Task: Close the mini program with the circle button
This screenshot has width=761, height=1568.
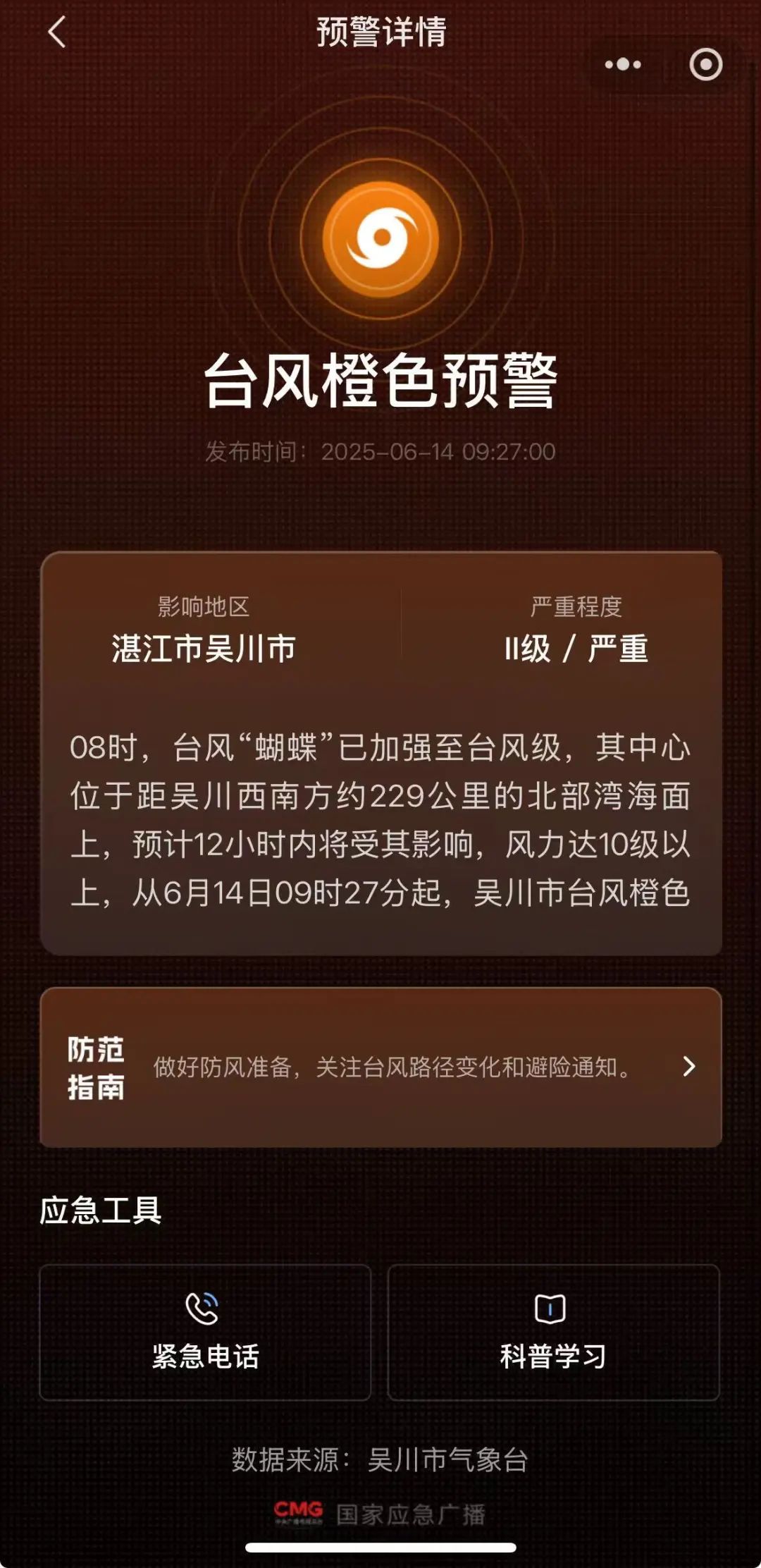Action: (705, 65)
